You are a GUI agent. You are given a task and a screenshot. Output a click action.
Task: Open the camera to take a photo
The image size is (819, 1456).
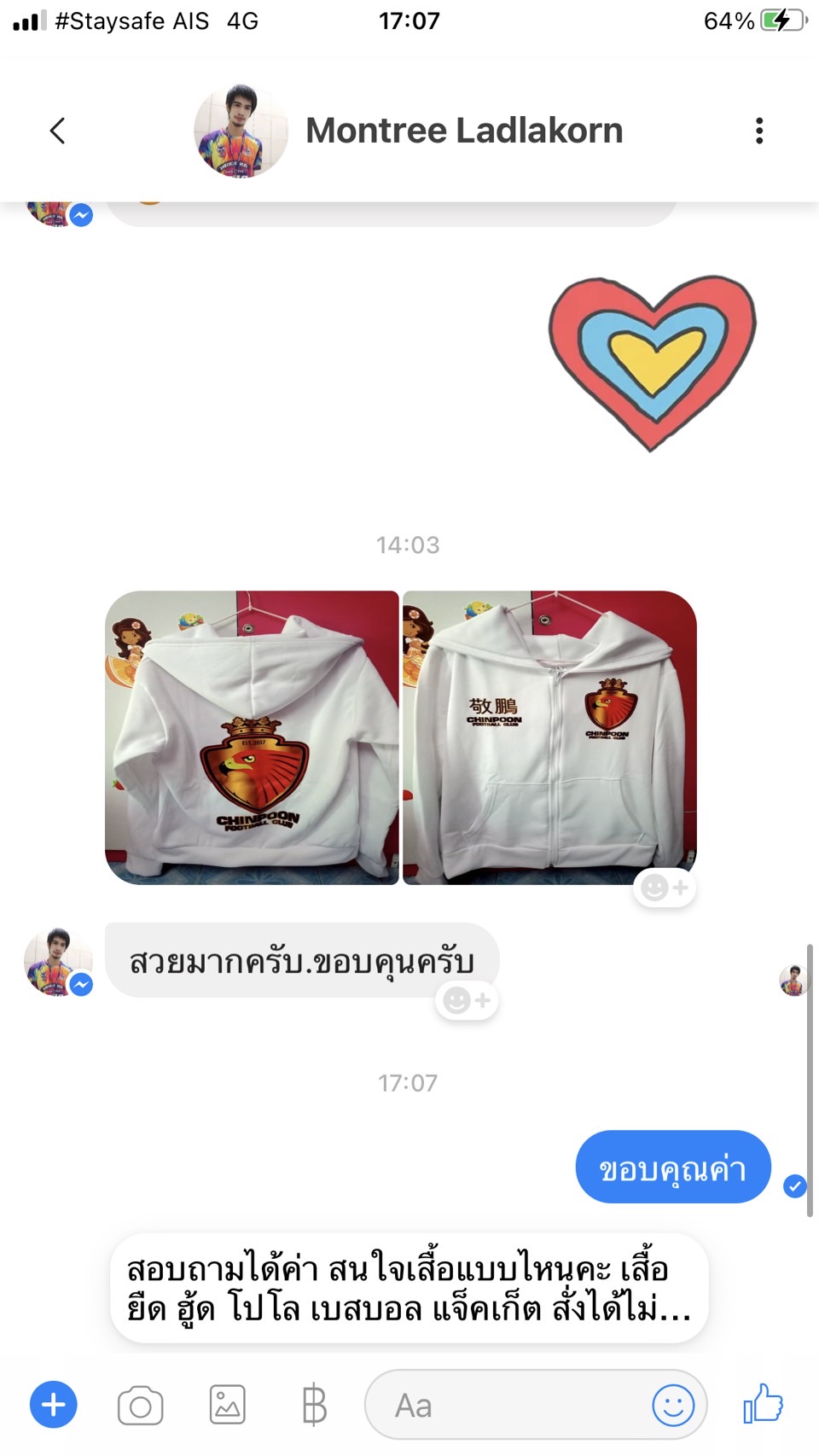[141, 1406]
